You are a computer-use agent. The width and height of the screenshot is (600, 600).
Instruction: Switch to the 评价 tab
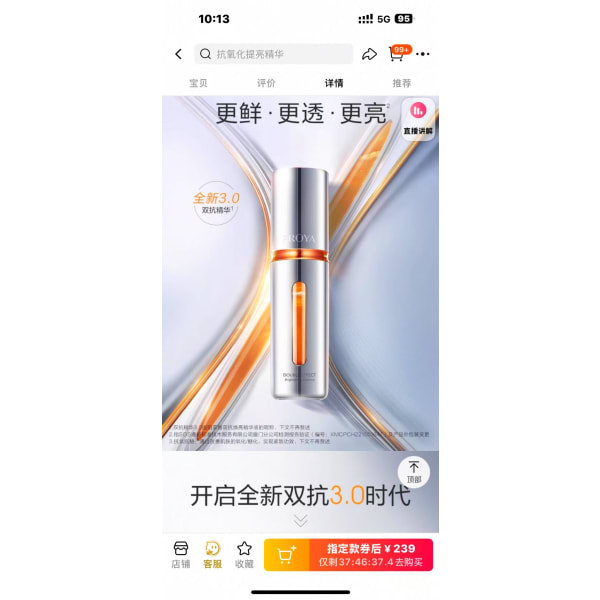(x=266, y=83)
